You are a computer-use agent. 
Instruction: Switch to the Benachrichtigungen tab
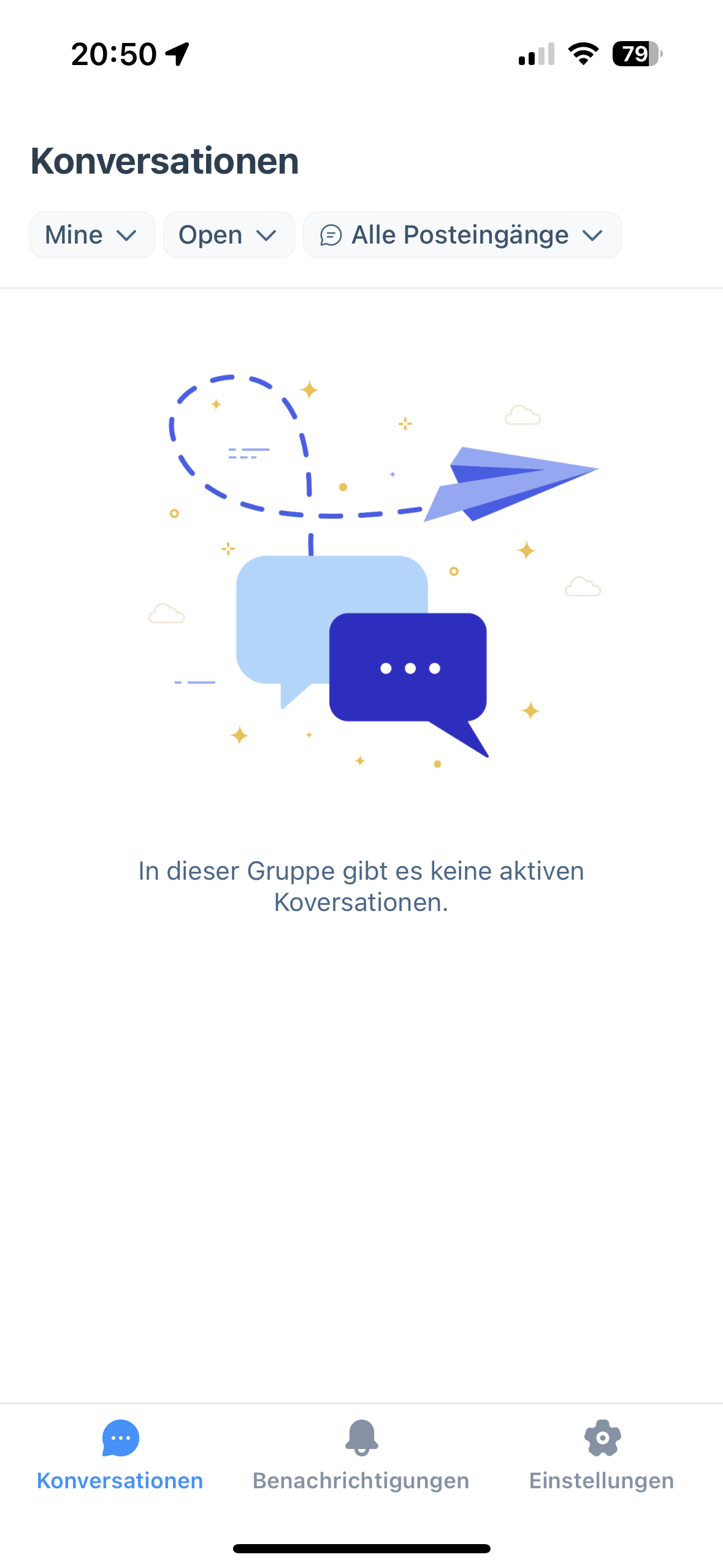tap(361, 1480)
